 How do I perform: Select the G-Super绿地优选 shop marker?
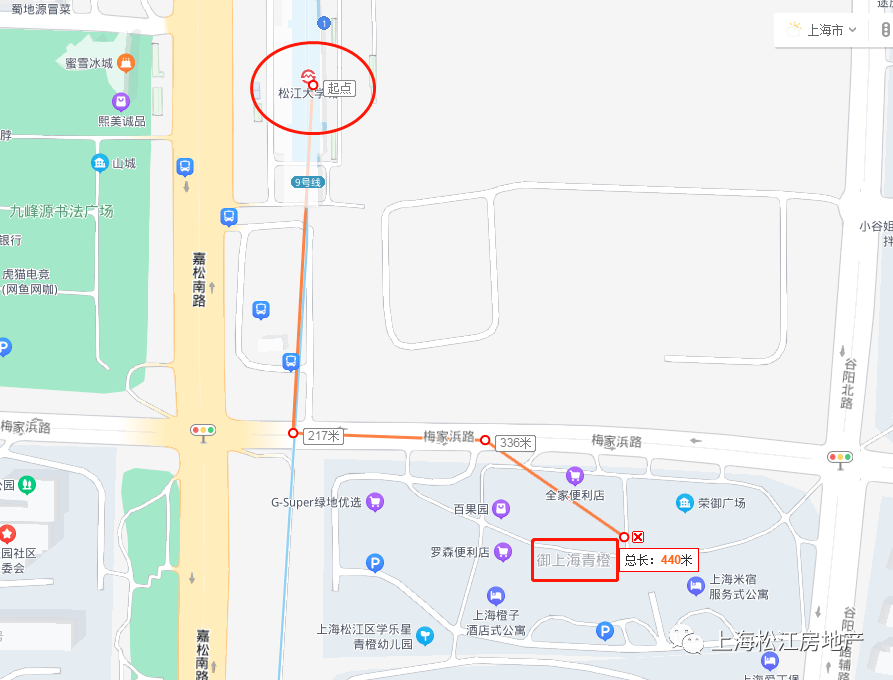pos(375,502)
